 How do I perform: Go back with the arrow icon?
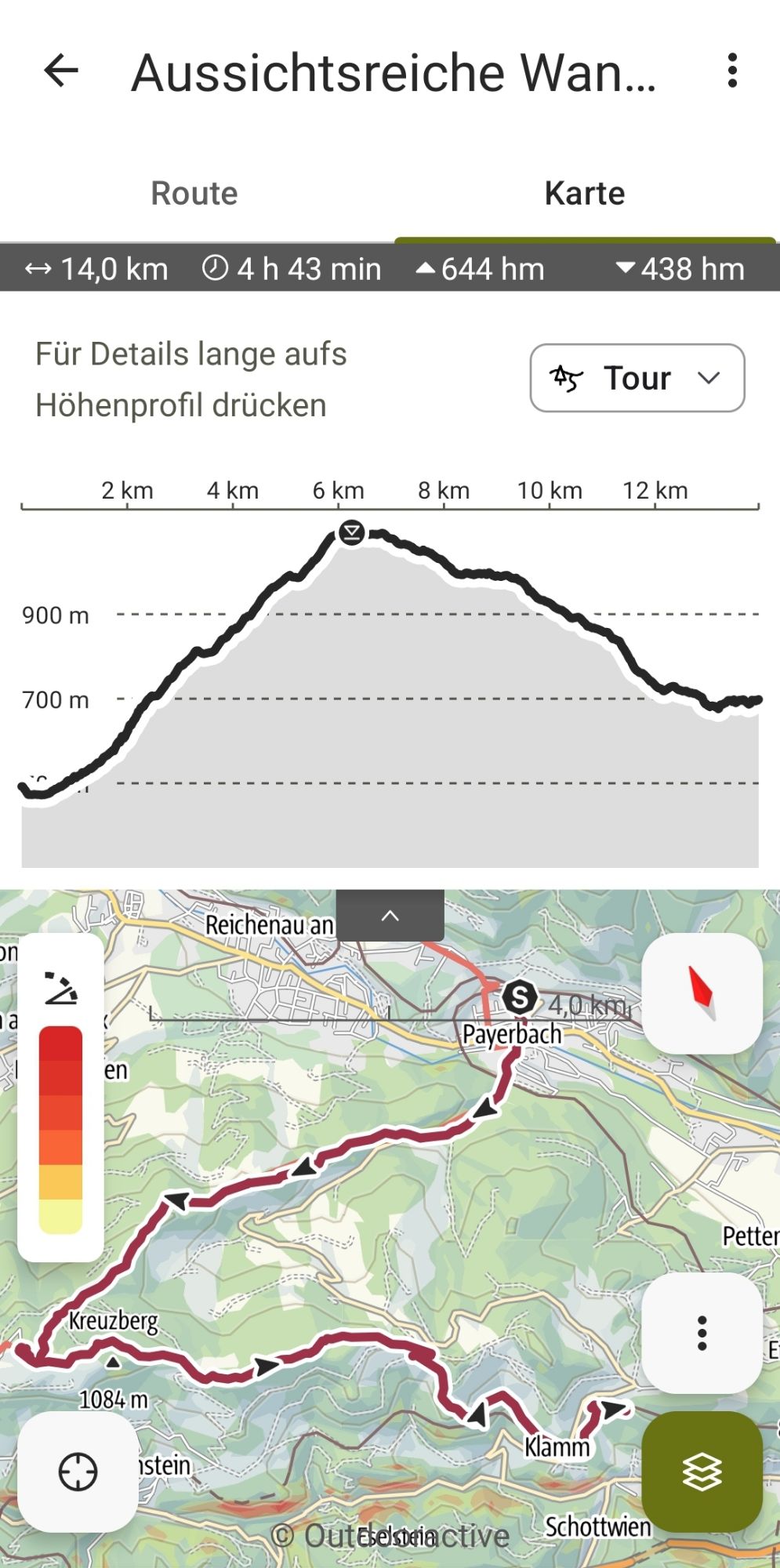click(61, 71)
